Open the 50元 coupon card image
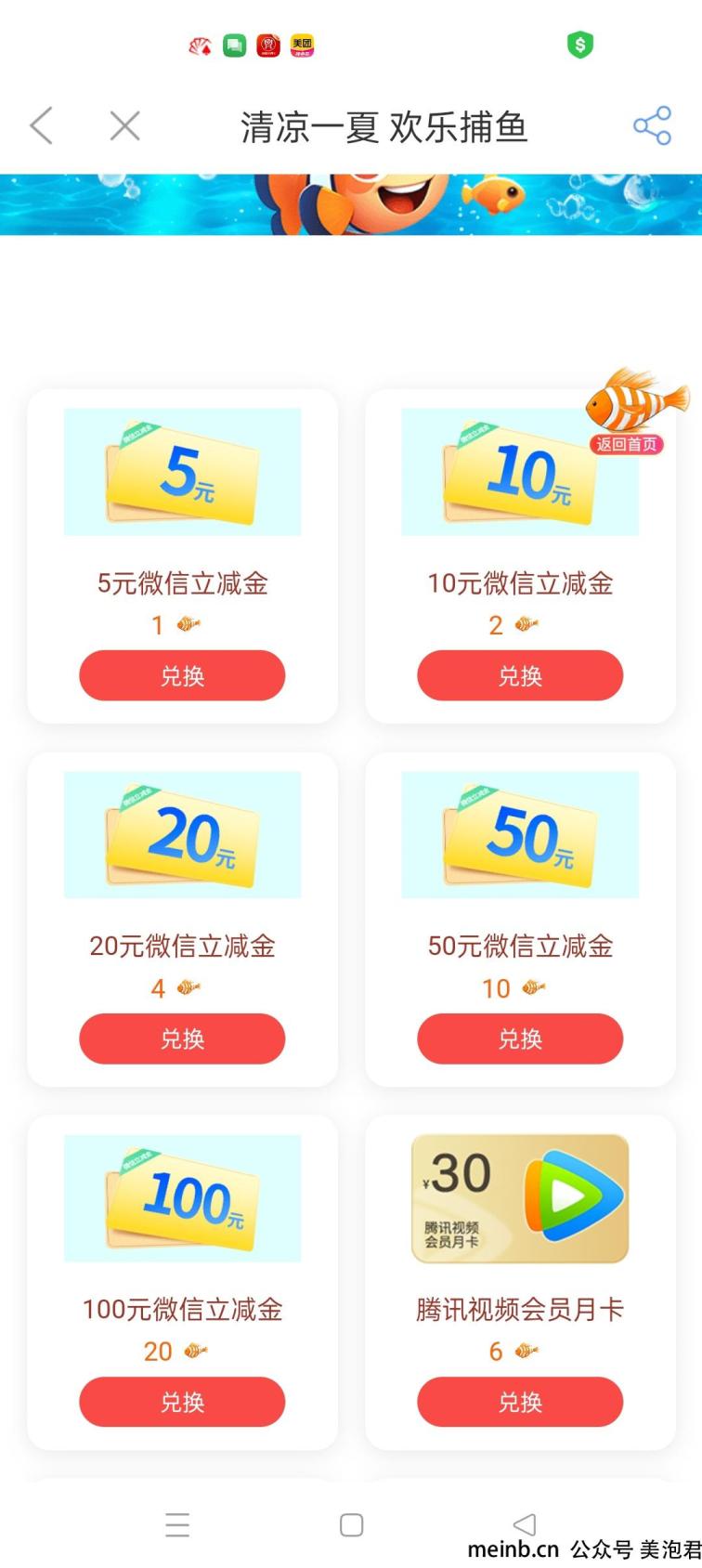 coord(519,834)
